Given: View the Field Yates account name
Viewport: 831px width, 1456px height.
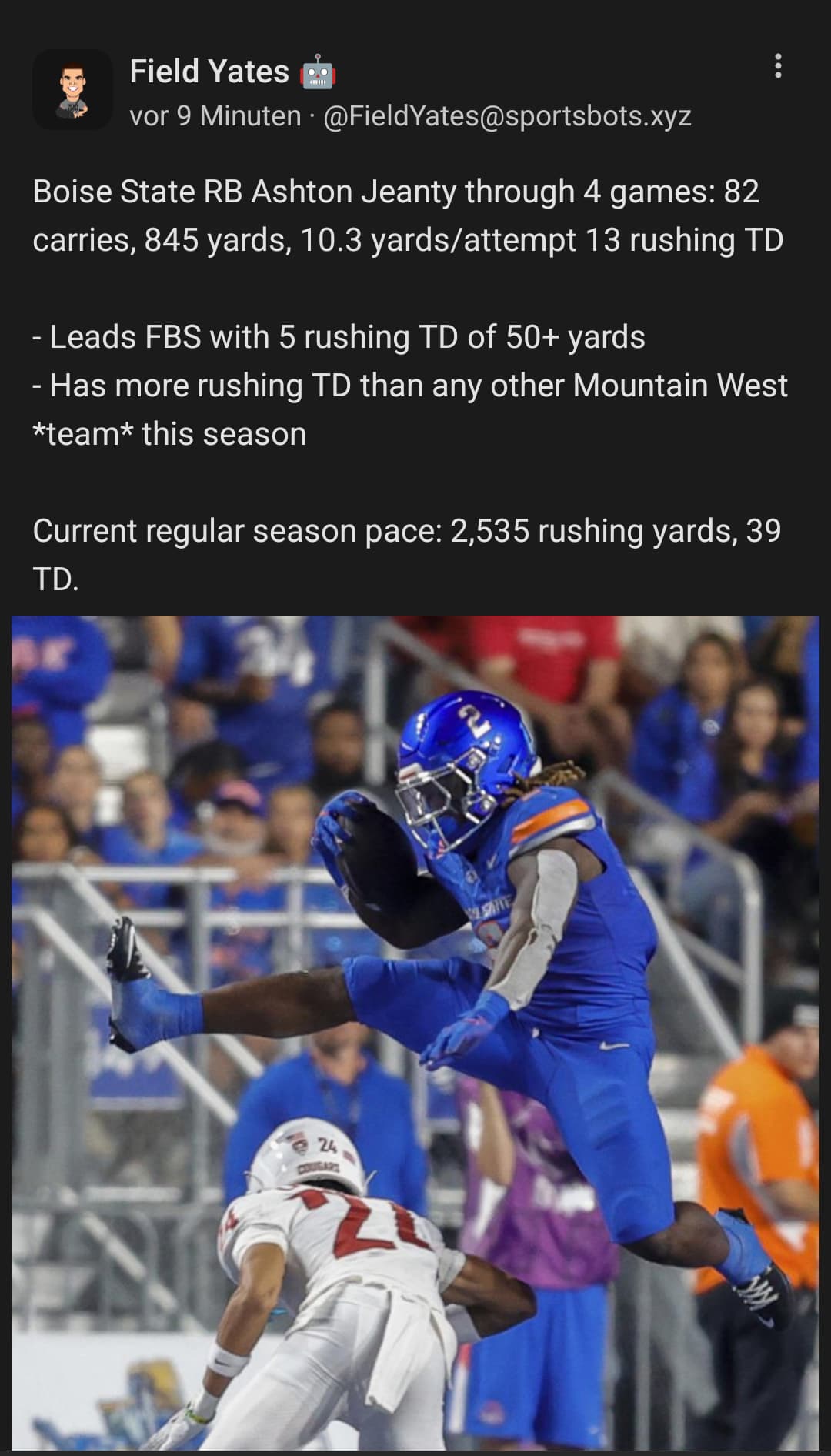Looking at the screenshot, I should [x=209, y=72].
